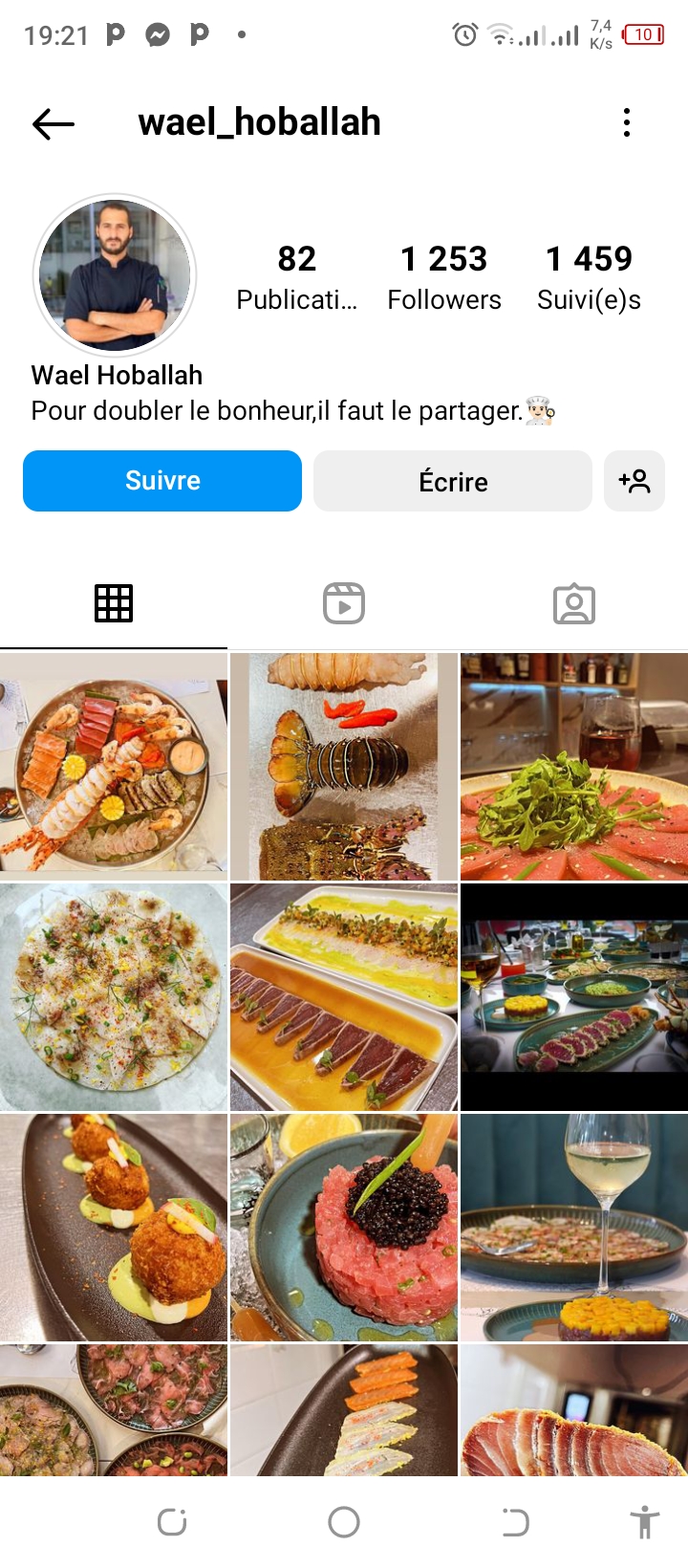Image resolution: width=688 pixels, height=1568 pixels.
Task: Tap the system home button
Action: pos(344,1522)
